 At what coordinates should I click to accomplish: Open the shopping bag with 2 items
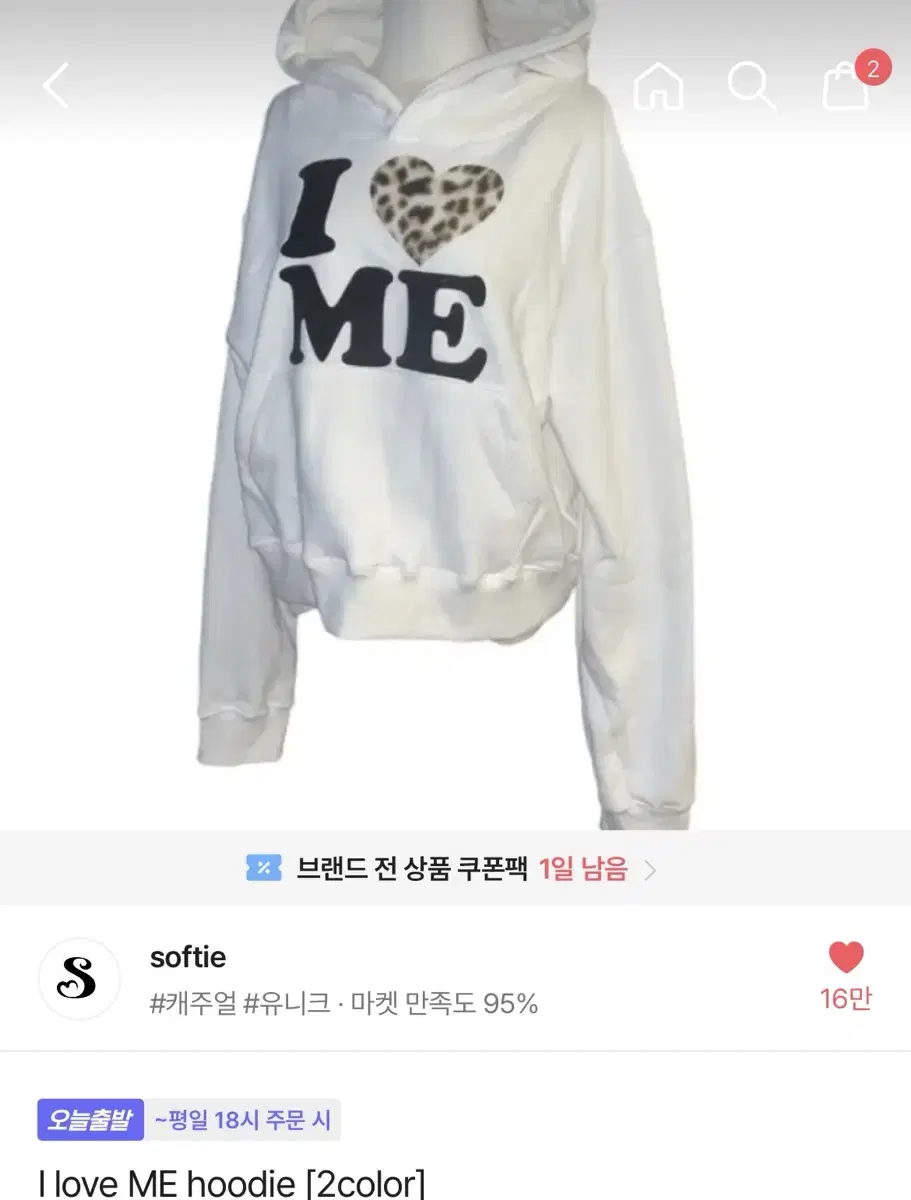coord(846,86)
